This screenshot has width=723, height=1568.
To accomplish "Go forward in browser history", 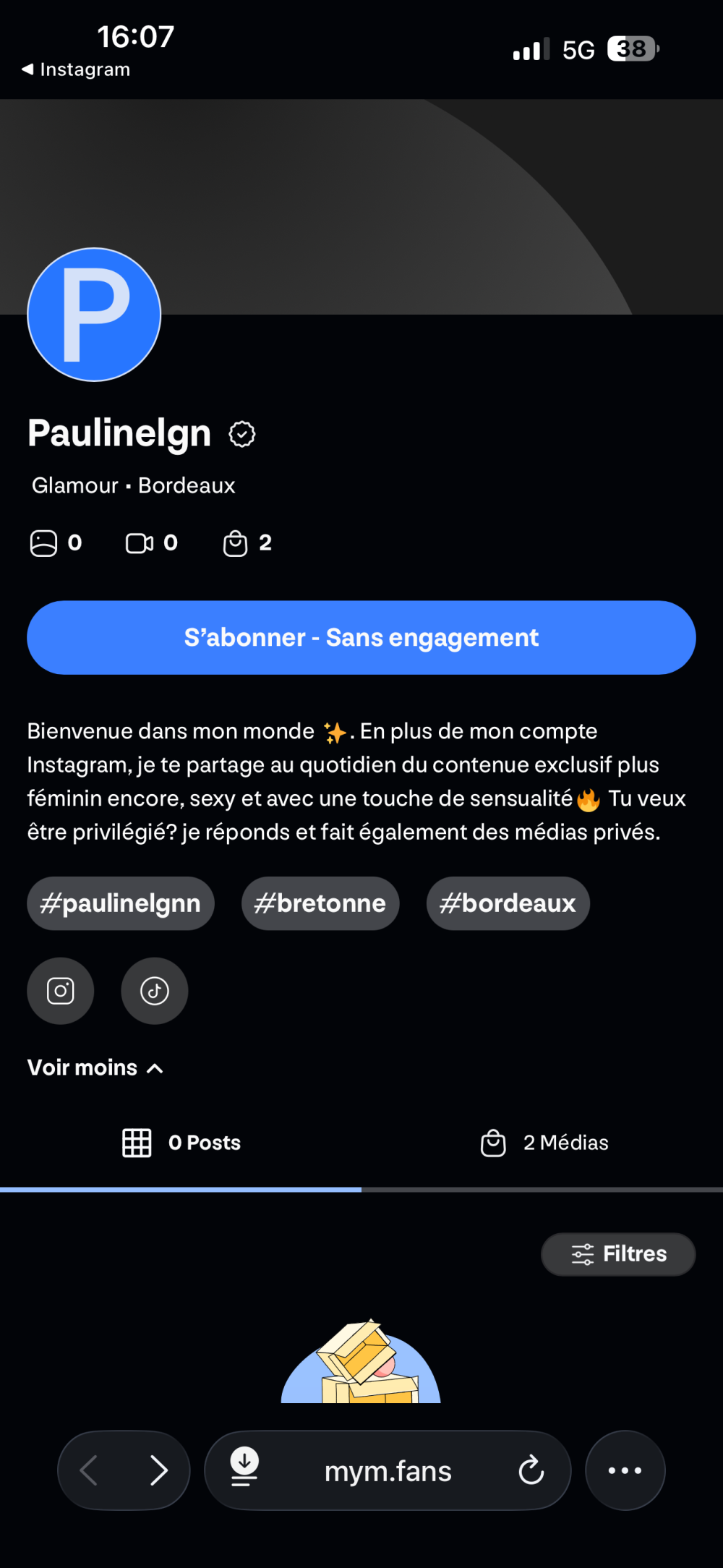I will click(x=158, y=1470).
